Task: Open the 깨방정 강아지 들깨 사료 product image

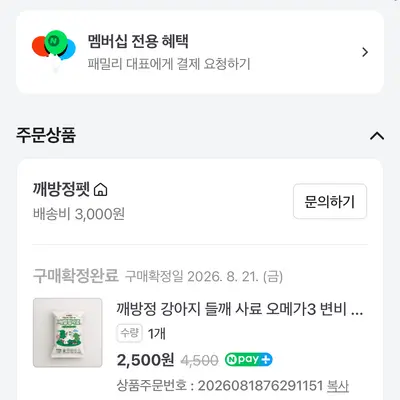Action: pos(68,333)
